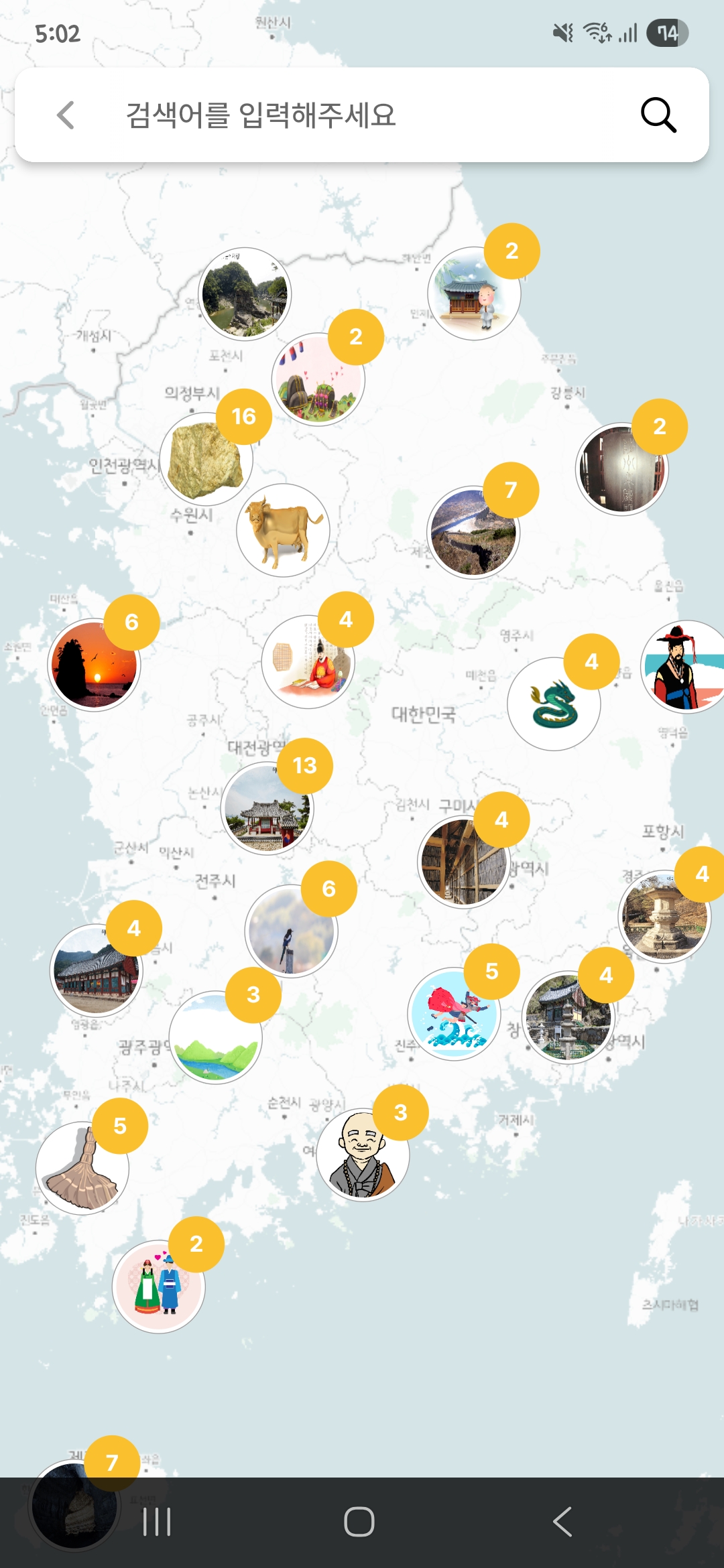724x1568 pixels.
Task: Select the broom-shaped cluster marked 5
Action: tap(82, 1168)
